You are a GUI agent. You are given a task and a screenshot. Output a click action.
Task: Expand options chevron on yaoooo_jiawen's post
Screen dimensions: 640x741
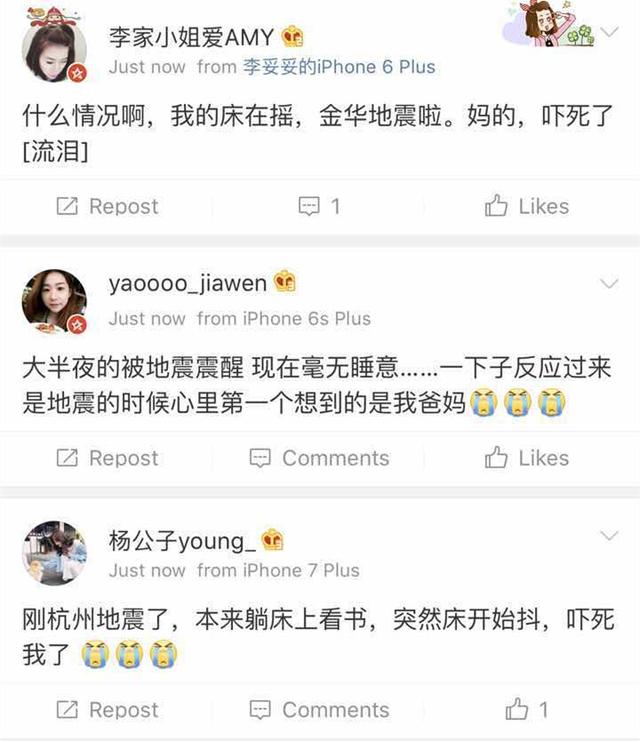click(x=609, y=285)
